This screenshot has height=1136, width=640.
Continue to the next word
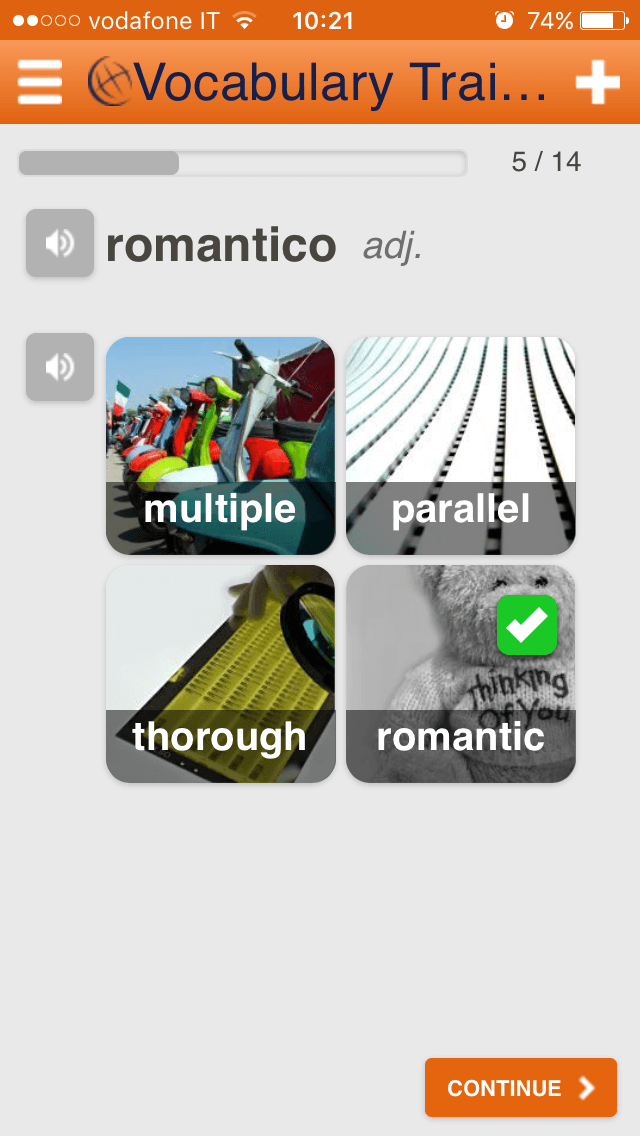point(520,1088)
